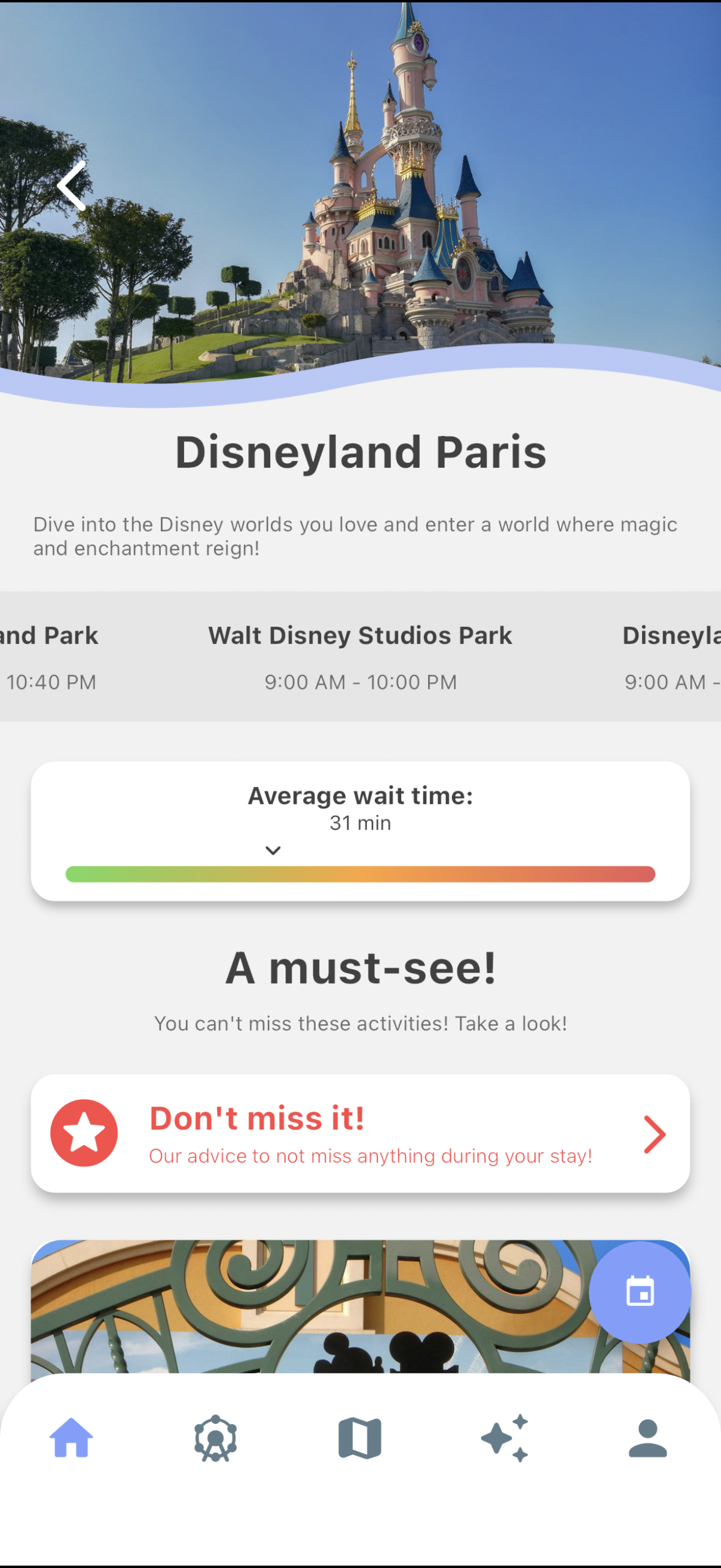Tap the calendar icon on the photo card
721x1568 pixels.
(640, 1291)
